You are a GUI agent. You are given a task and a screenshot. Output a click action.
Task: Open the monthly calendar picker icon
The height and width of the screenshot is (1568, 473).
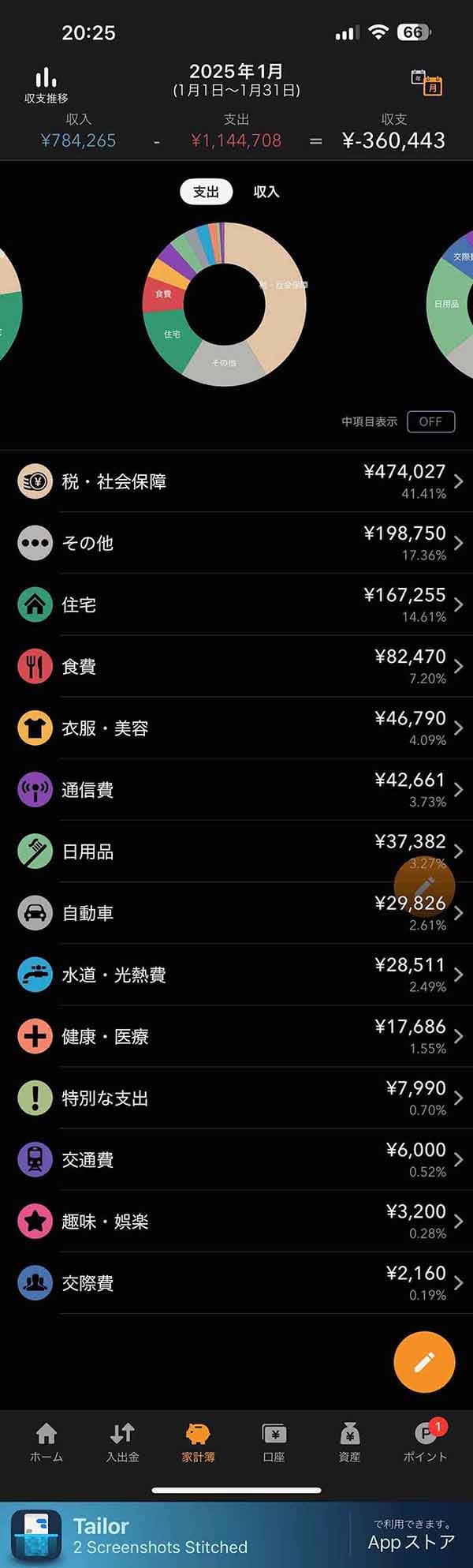[x=426, y=82]
